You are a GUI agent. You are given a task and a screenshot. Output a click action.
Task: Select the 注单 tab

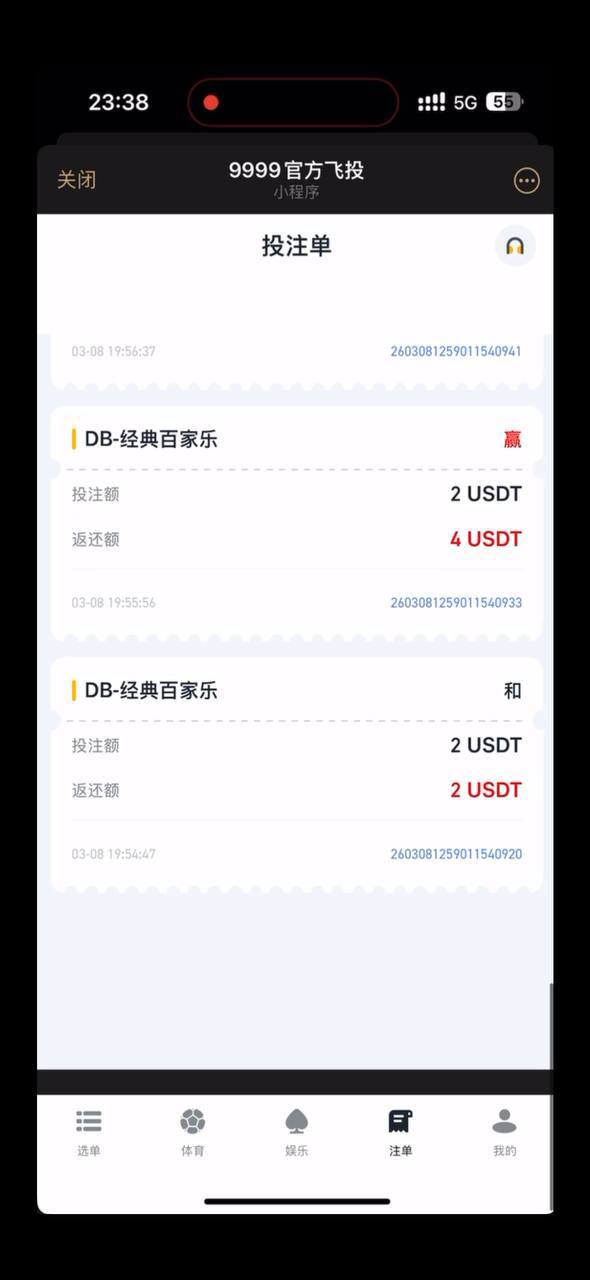click(x=401, y=1133)
